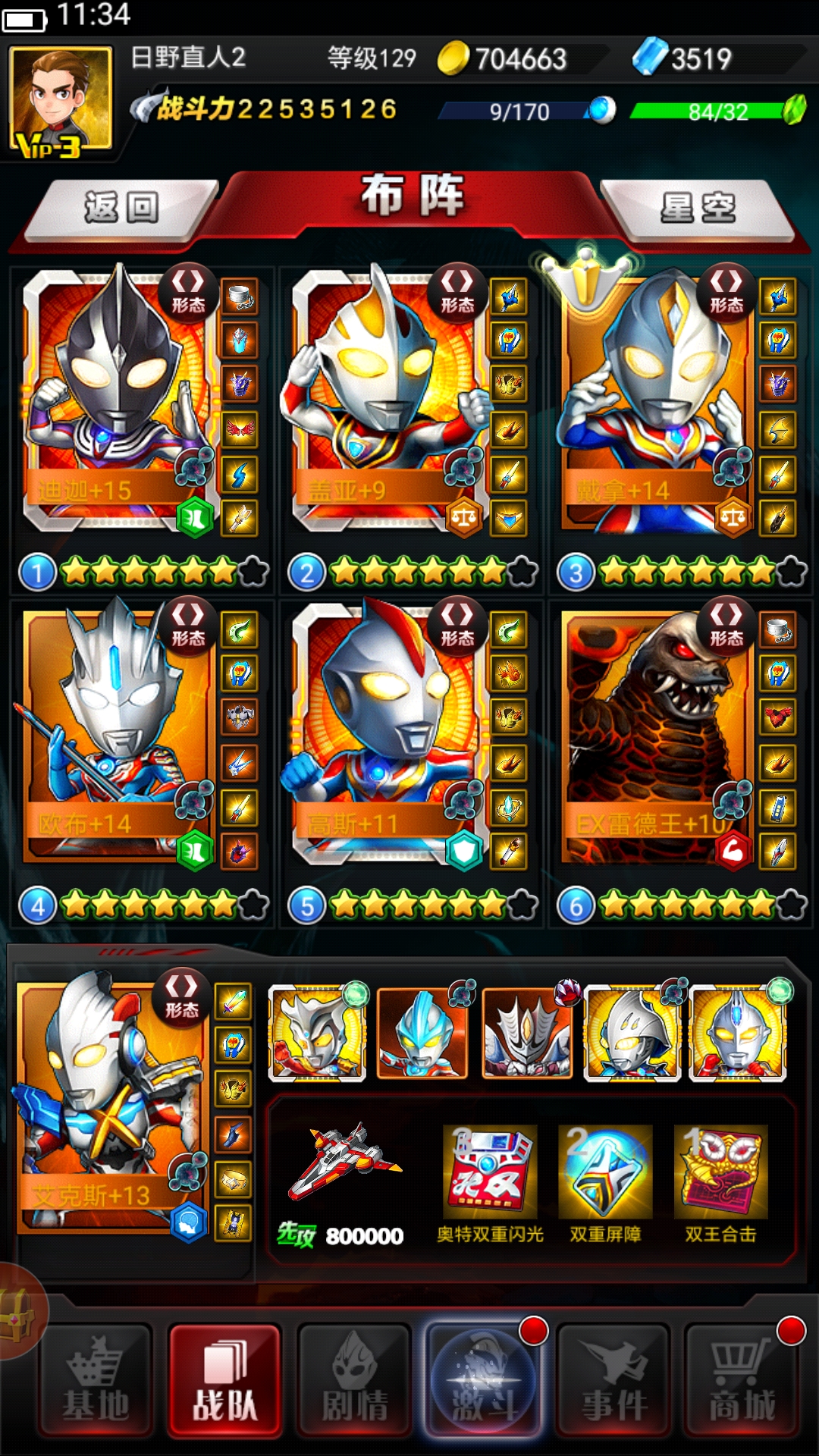The height and width of the screenshot is (1456, 819).
Task: Switch to the 剧情 tab
Action: (x=354, y=1382)
